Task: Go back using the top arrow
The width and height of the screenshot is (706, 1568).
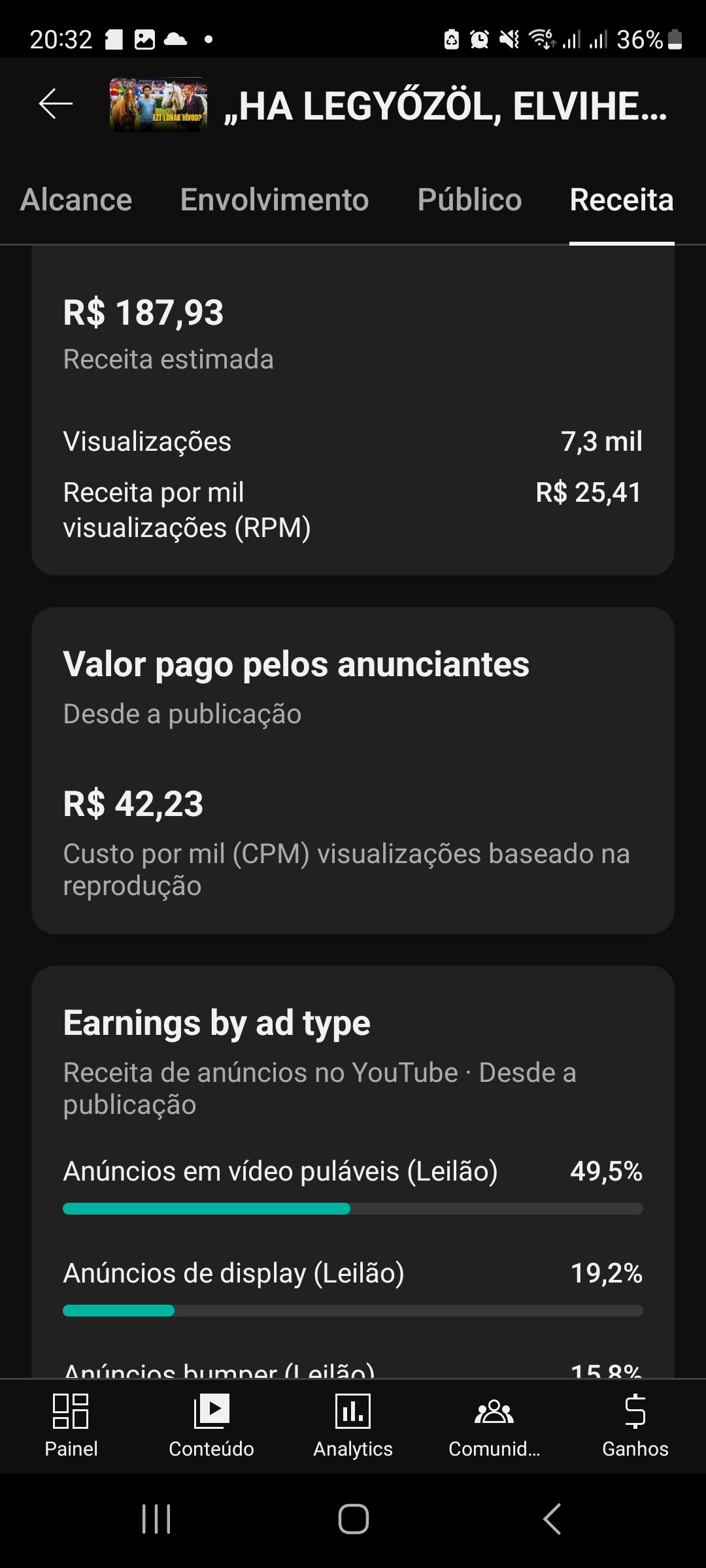Action: pos(56,105)
